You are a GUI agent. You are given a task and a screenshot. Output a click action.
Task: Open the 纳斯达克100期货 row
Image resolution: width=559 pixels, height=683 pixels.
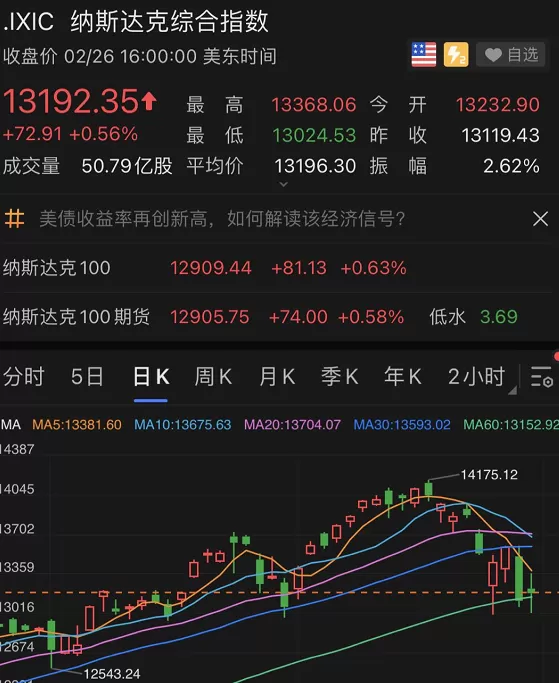pyautogui.click(x=279, y=317)
